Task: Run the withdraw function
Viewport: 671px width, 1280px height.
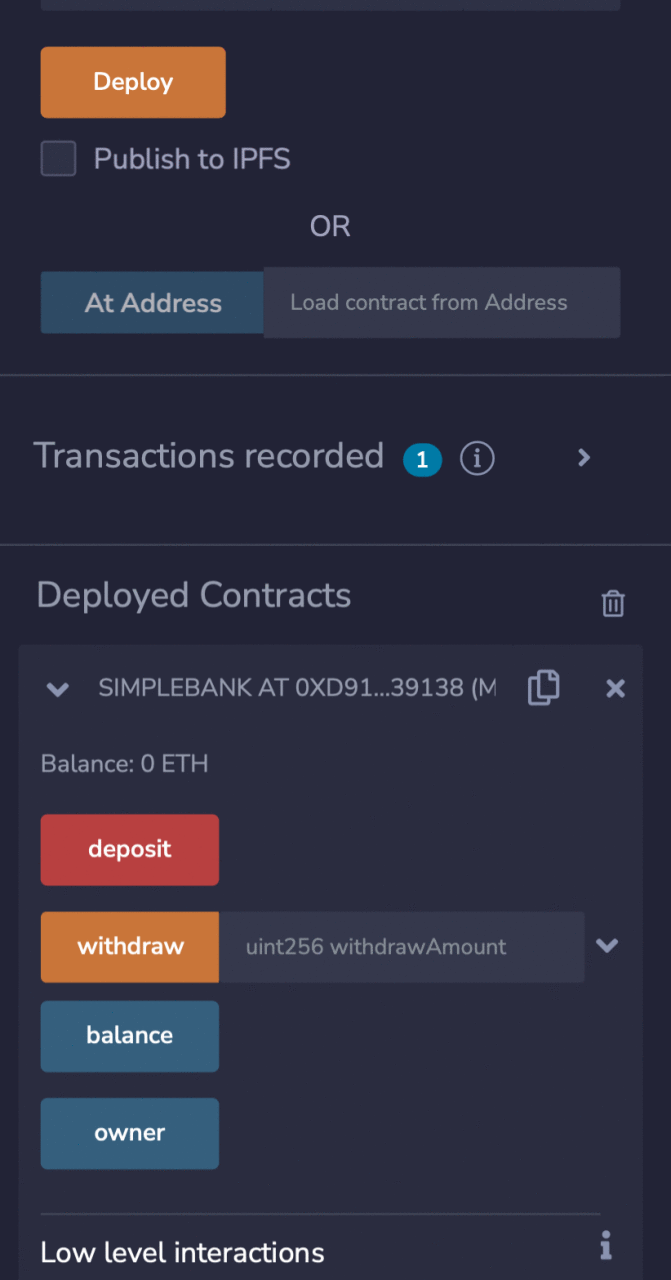Action: click(x=130, y=946)
